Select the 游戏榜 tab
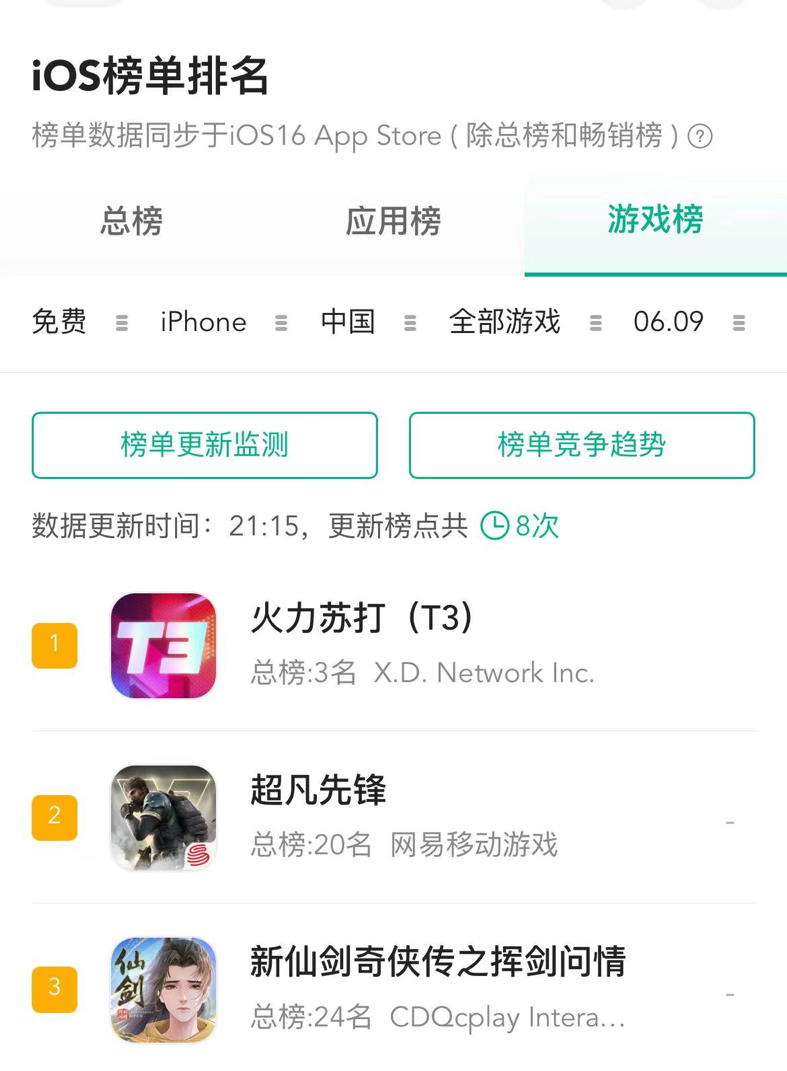The width and height of the screenshot is (787, 1071). 655,220
